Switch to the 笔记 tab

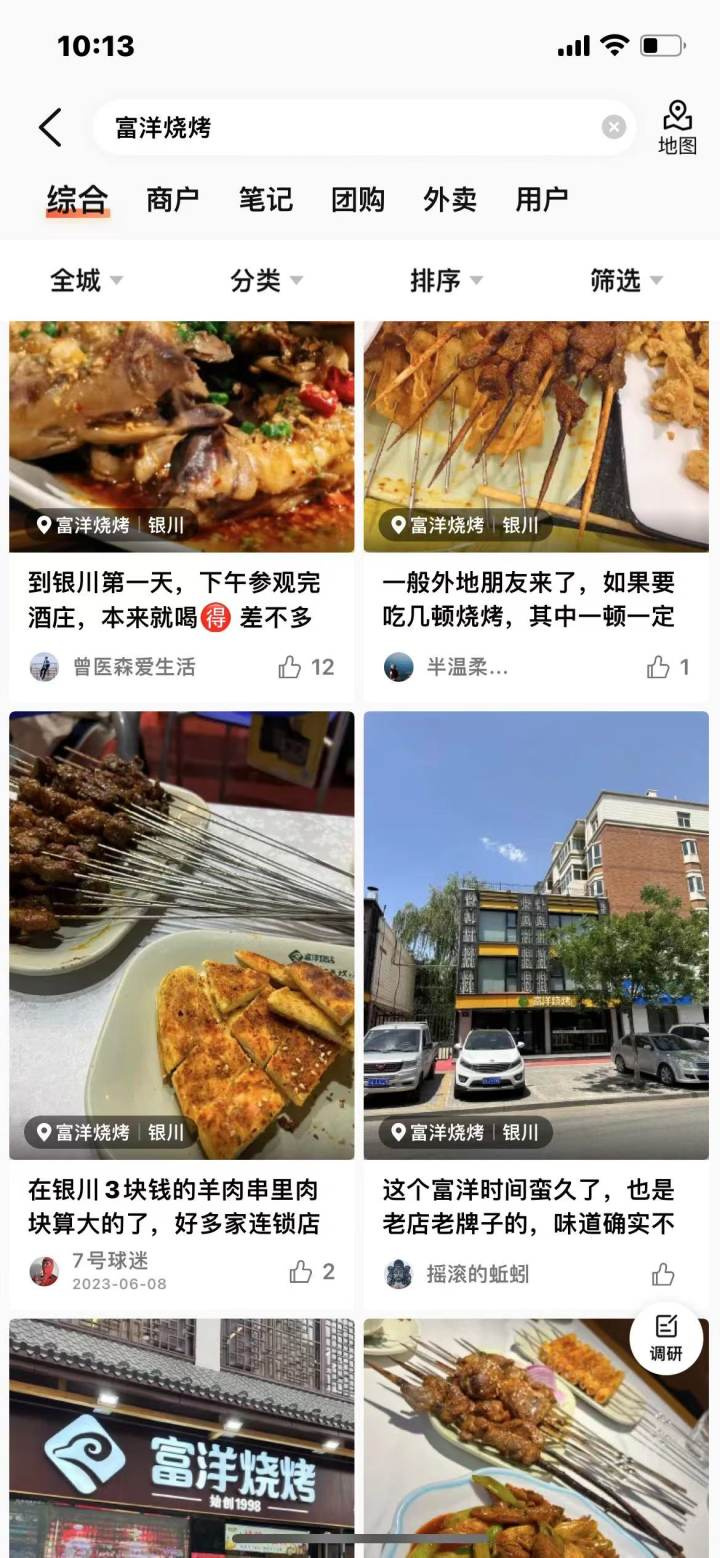pyautogui.click(x=265, y=199)
